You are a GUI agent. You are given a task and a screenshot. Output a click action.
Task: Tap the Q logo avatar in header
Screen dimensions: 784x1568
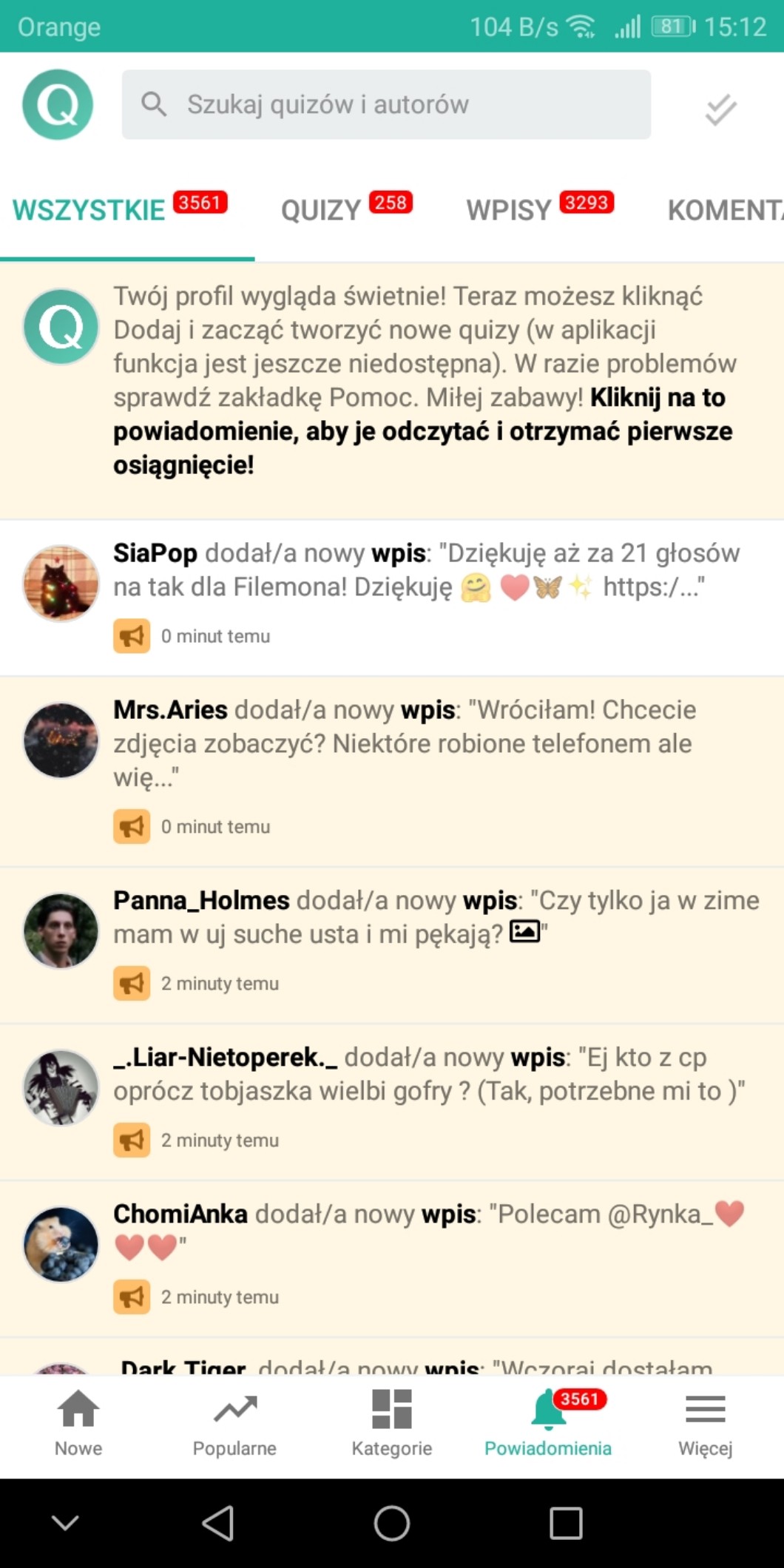[x=58, y=104]
